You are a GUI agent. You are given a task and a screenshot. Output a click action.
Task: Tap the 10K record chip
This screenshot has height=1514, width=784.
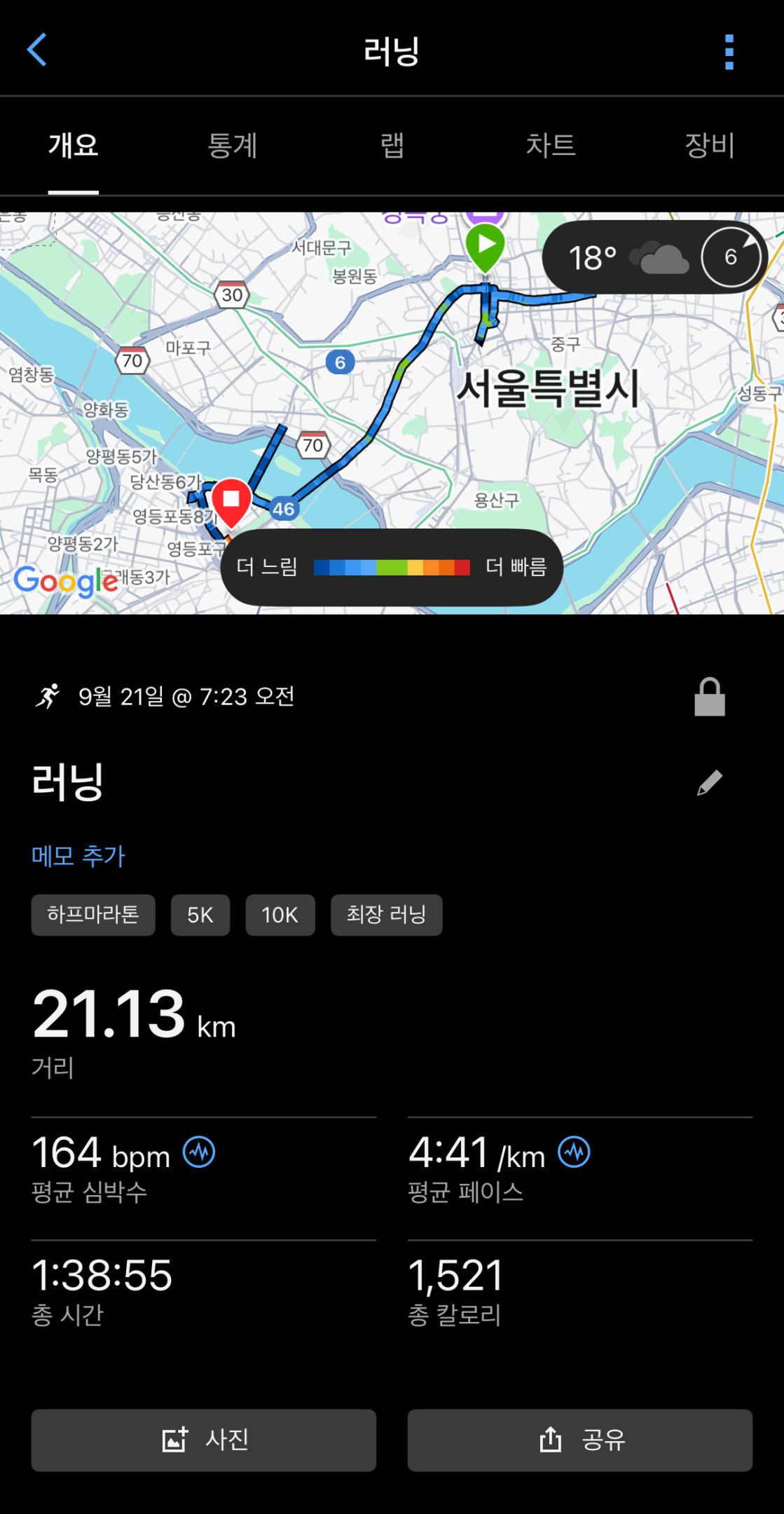(280, 915)
